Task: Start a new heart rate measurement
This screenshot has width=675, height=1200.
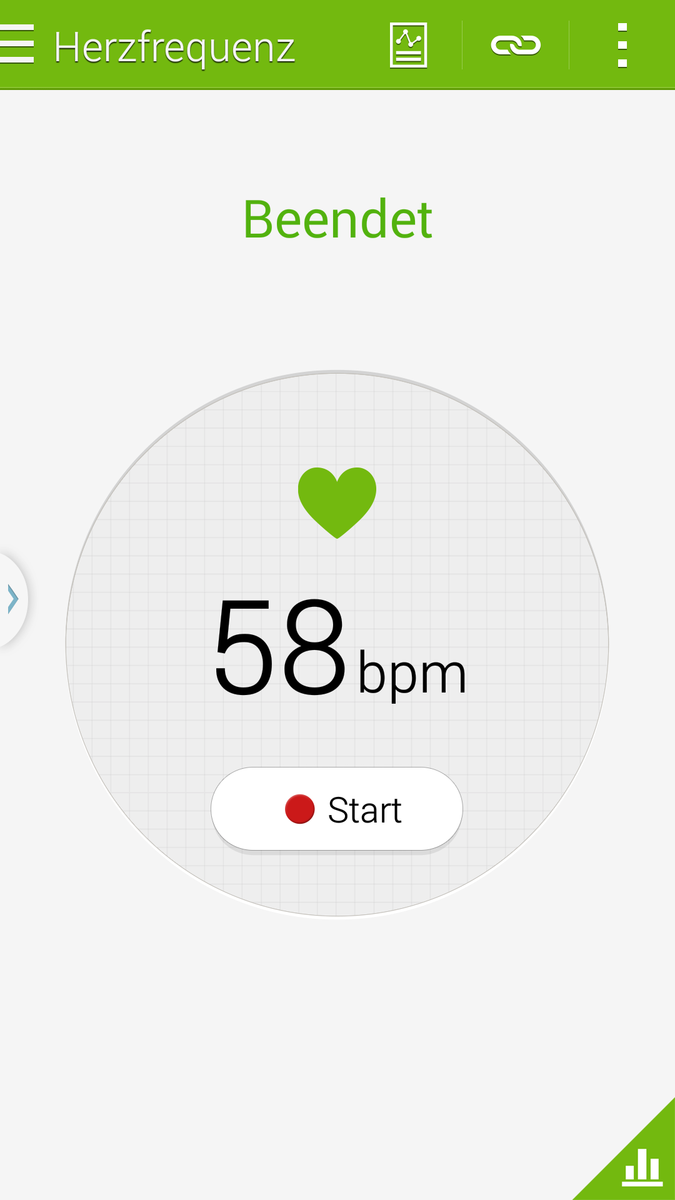Action: coord(336,809)
